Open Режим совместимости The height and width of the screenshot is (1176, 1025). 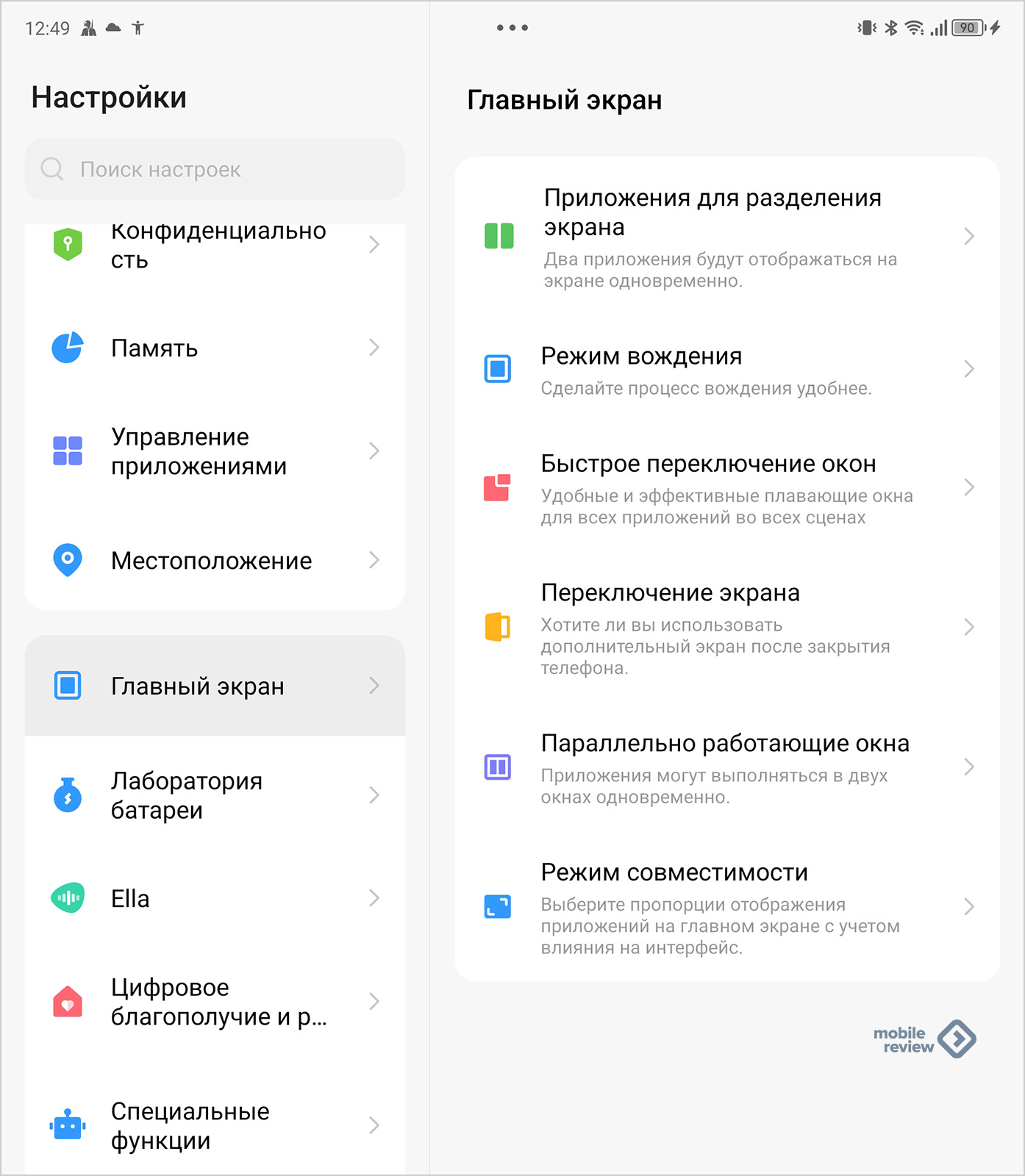(726, 908)
